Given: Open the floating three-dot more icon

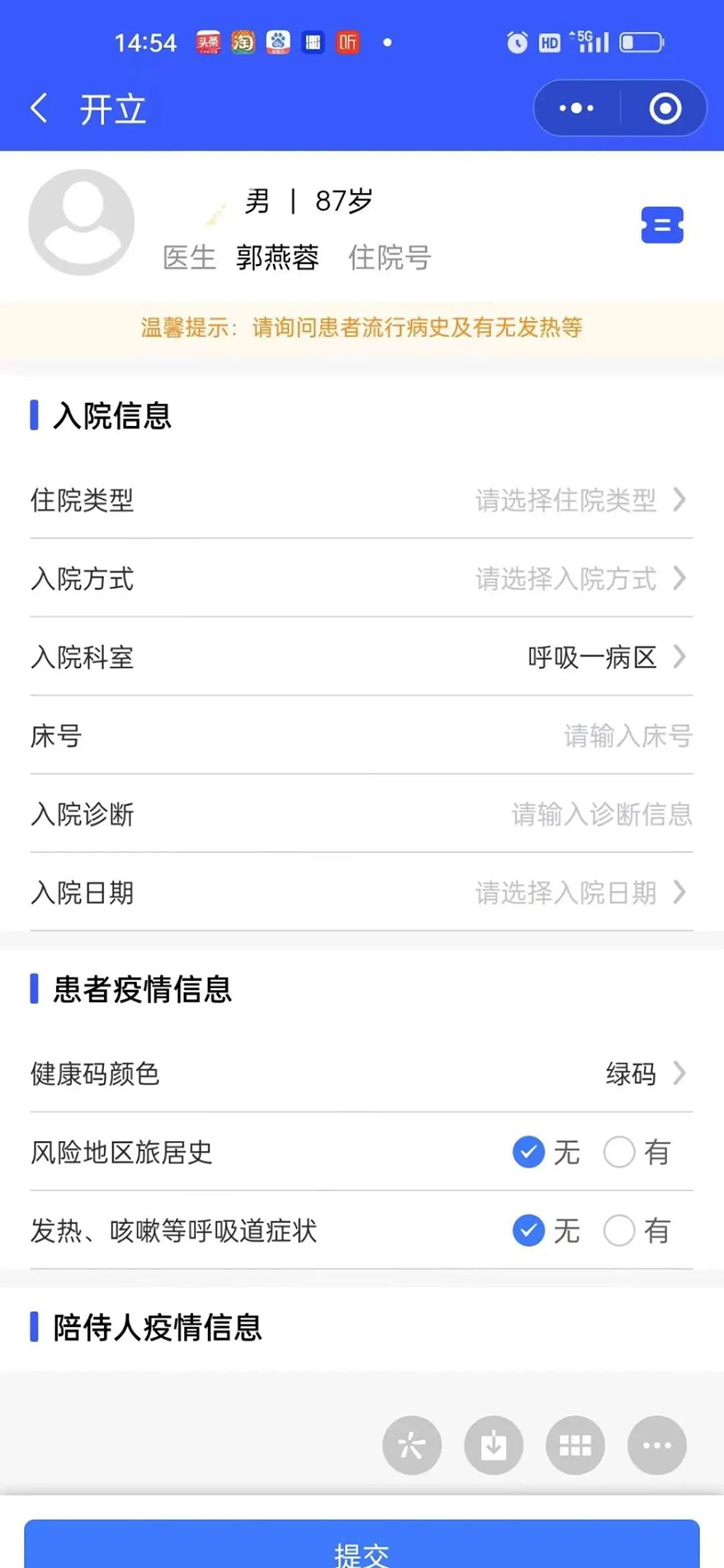Looking at the screenshot, I should tap(657, 1446).
